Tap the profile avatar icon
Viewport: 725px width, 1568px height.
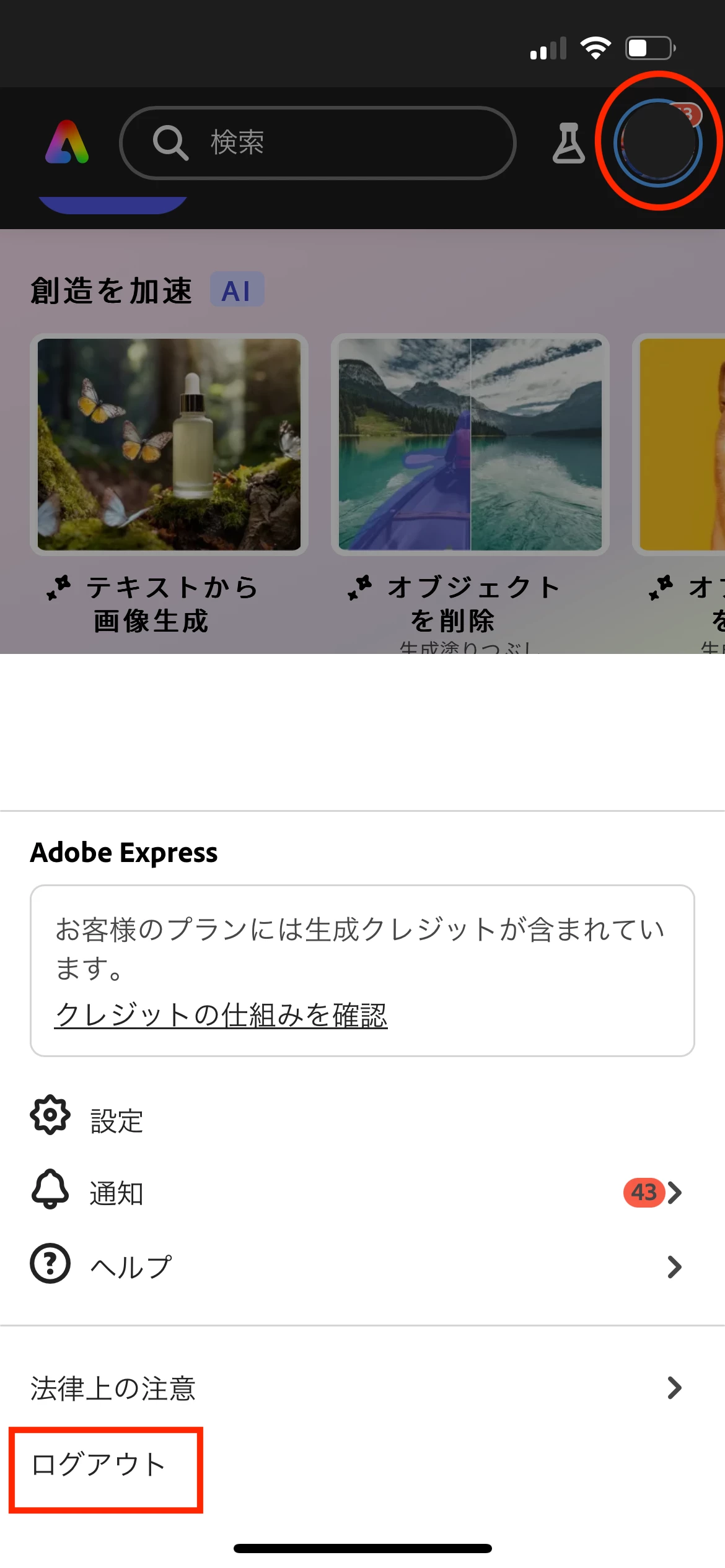[657, 143]
